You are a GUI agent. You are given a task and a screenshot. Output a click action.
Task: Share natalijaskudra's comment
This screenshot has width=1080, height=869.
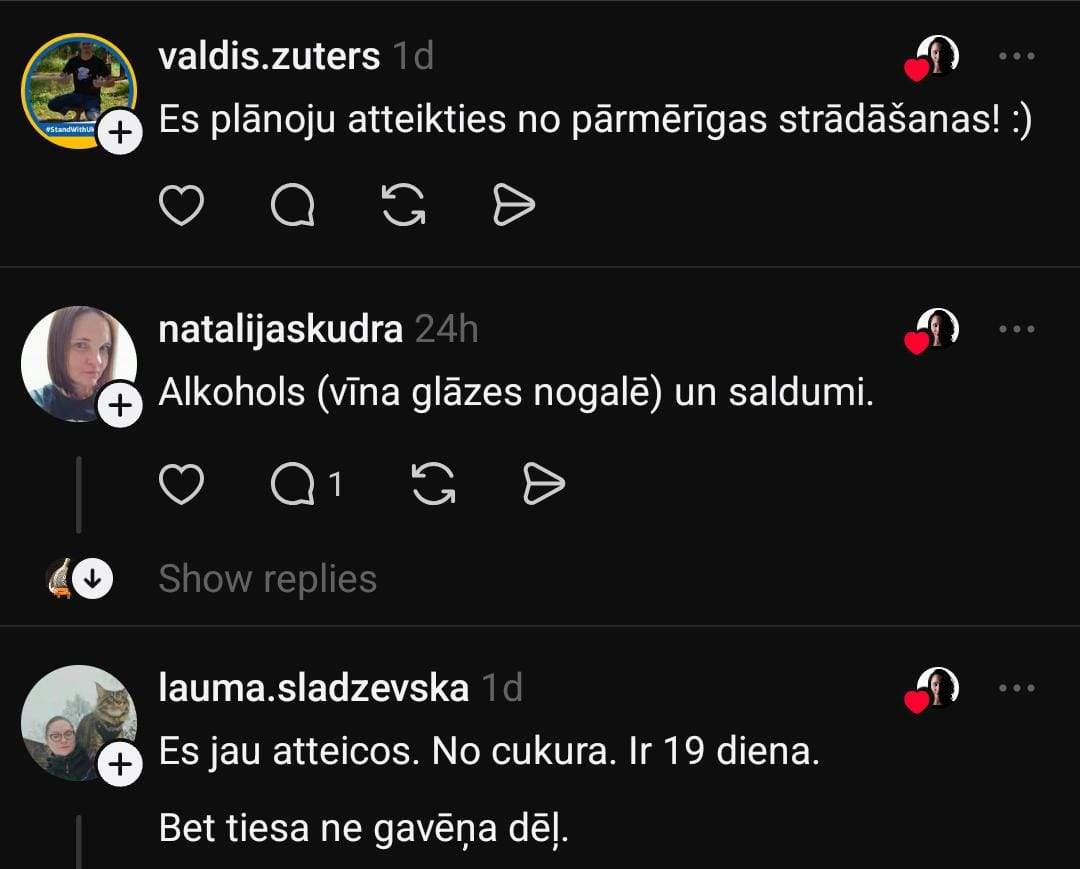[545, 485]
